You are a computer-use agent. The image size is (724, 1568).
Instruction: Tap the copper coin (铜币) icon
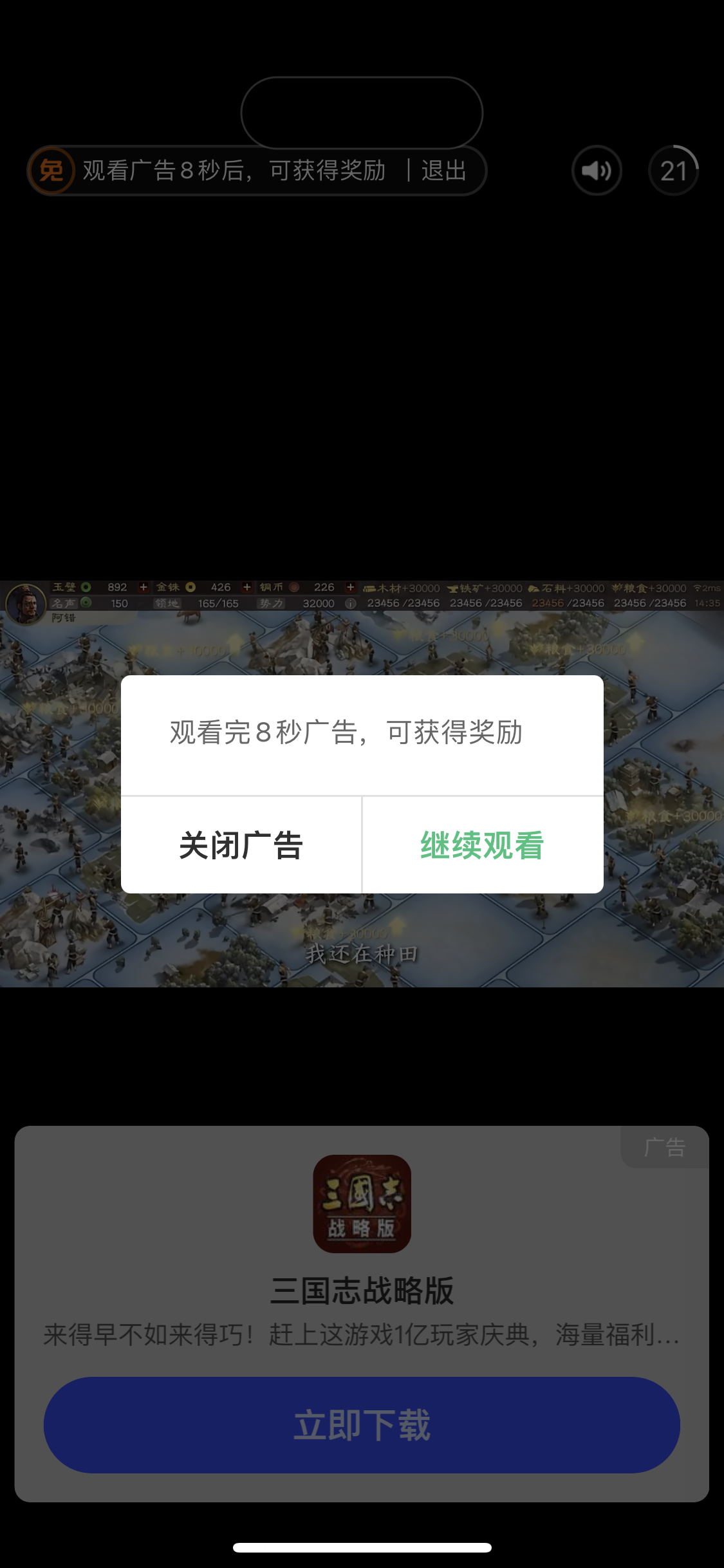point(293,588)
